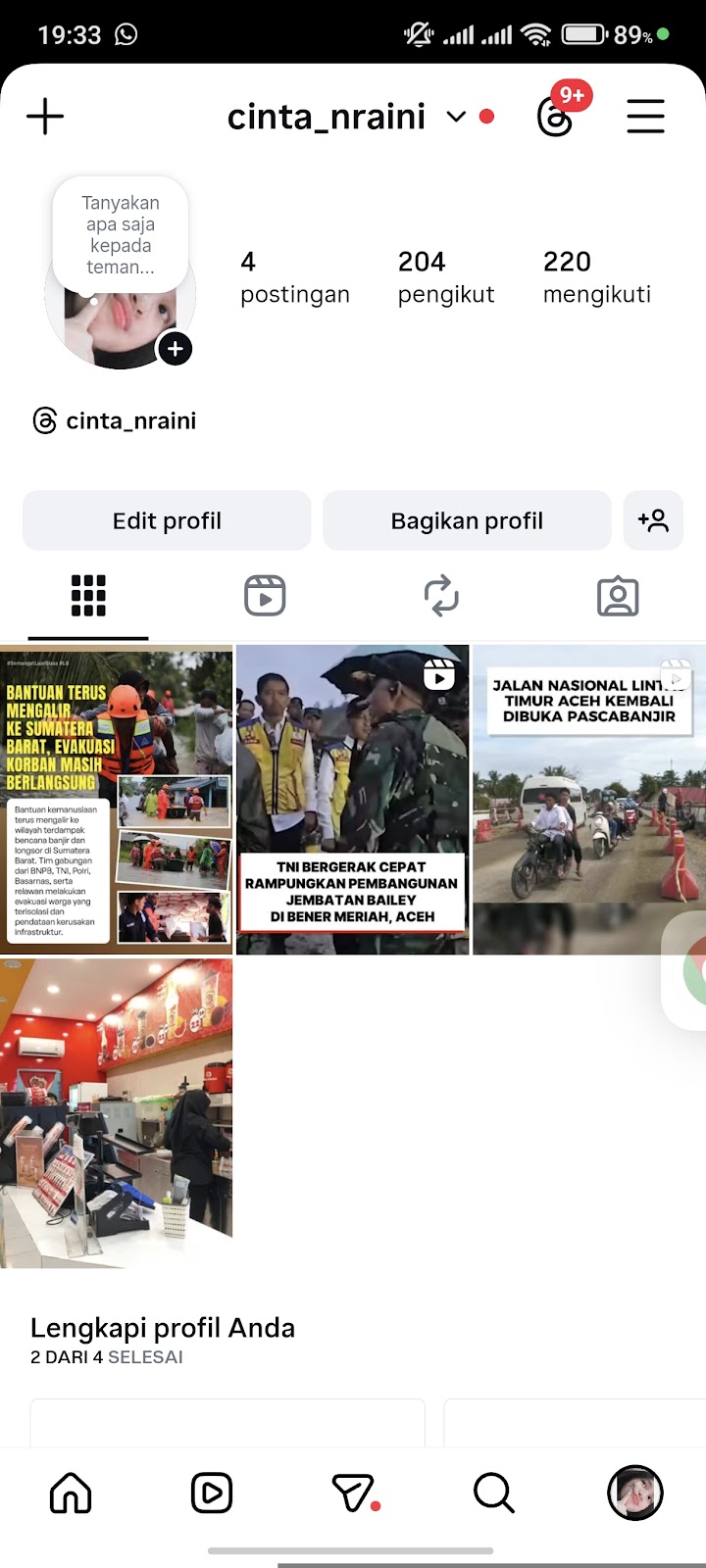Open the Bantuan Terus Mengalir ke Sumatera post

coord(116,799)
